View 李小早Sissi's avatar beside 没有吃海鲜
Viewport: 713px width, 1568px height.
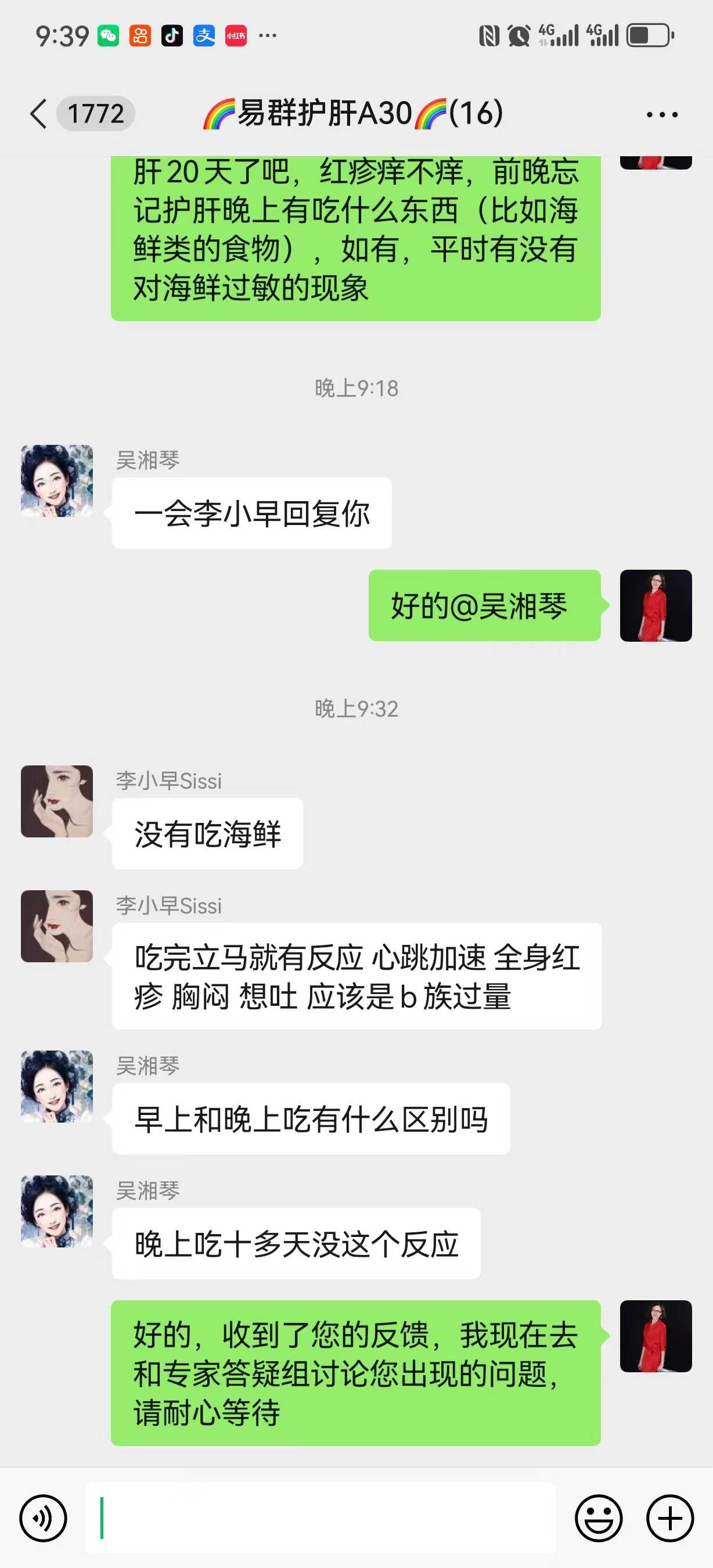[57, 801]
